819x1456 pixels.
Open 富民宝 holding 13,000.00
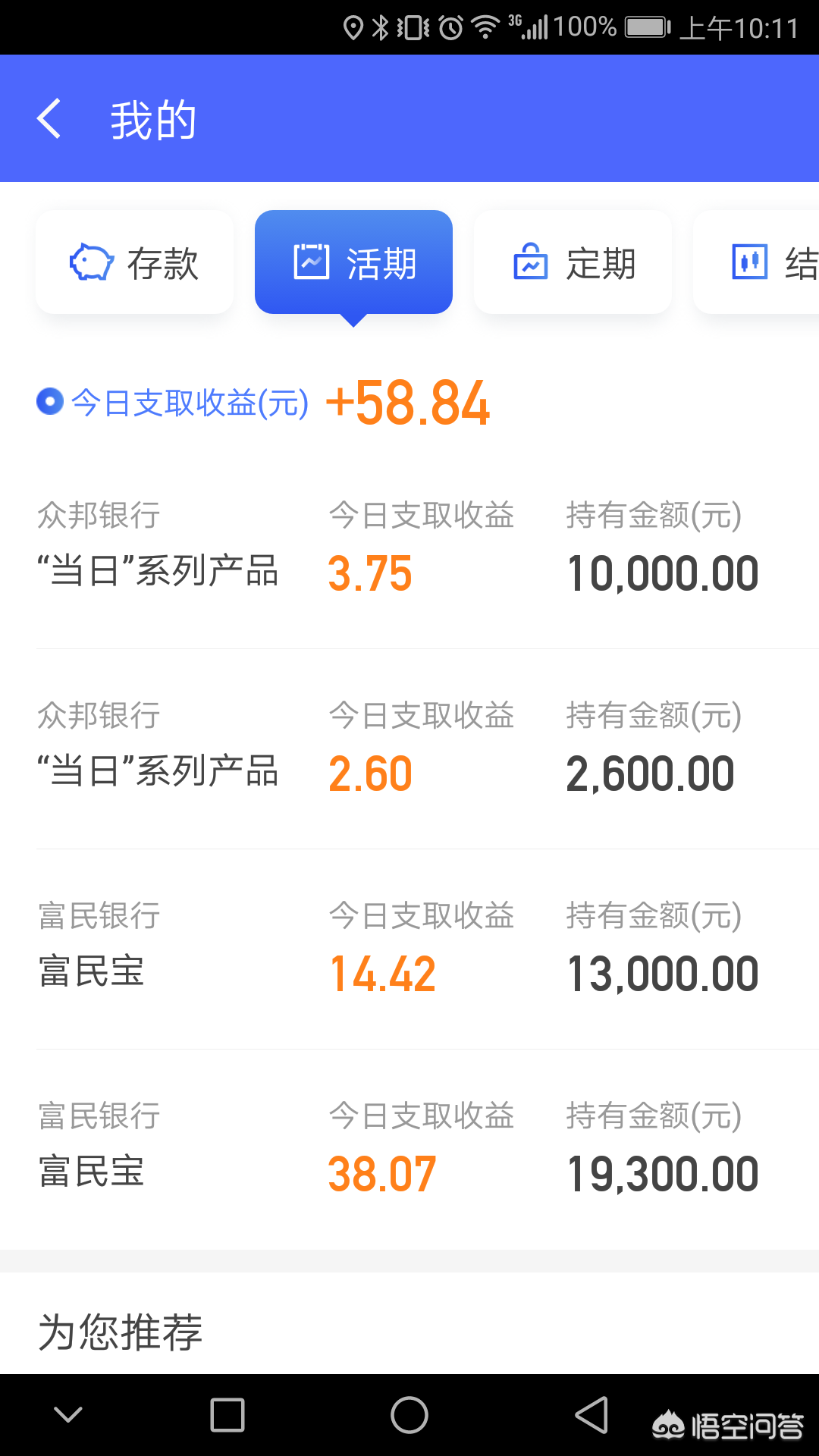coord(409,949)
